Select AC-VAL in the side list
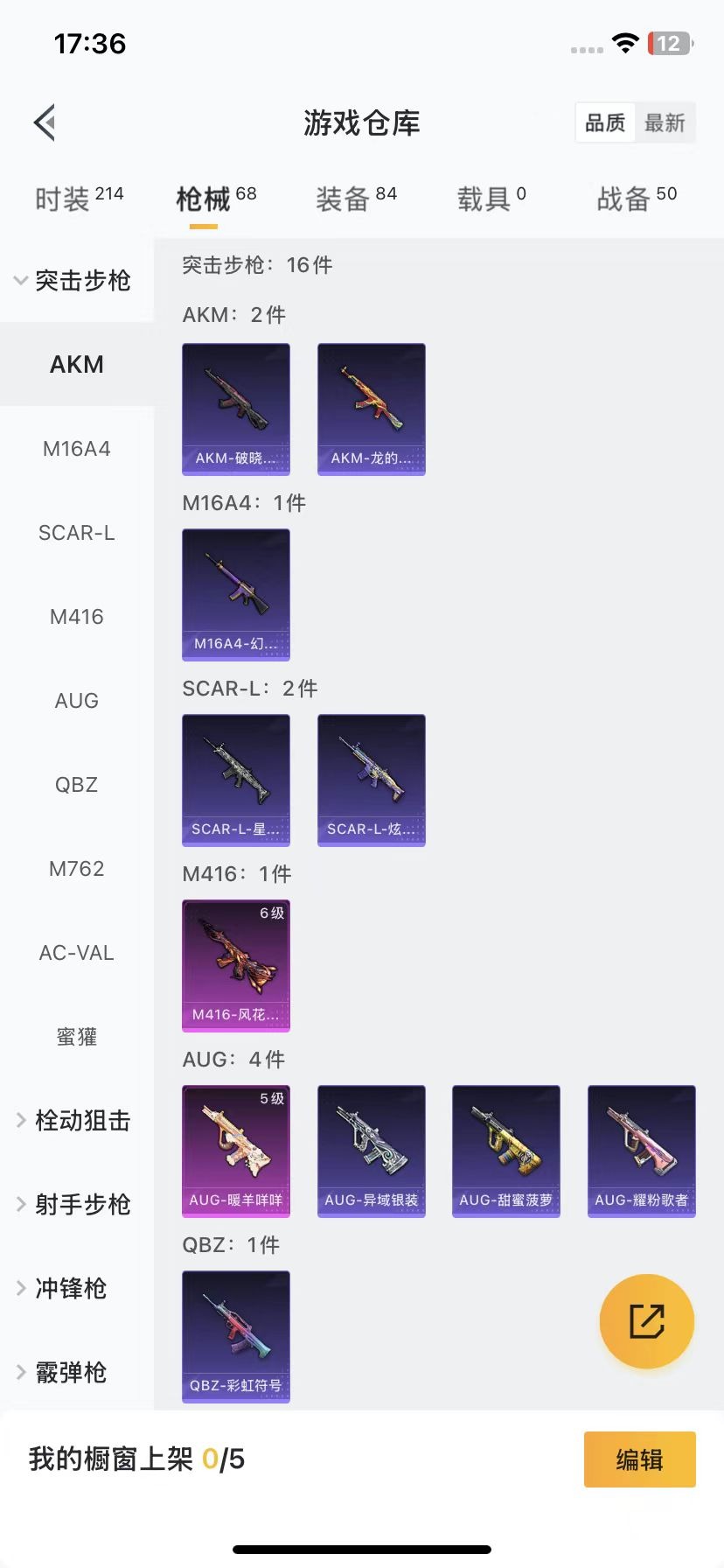724x1568 pixels. point(77,953)
